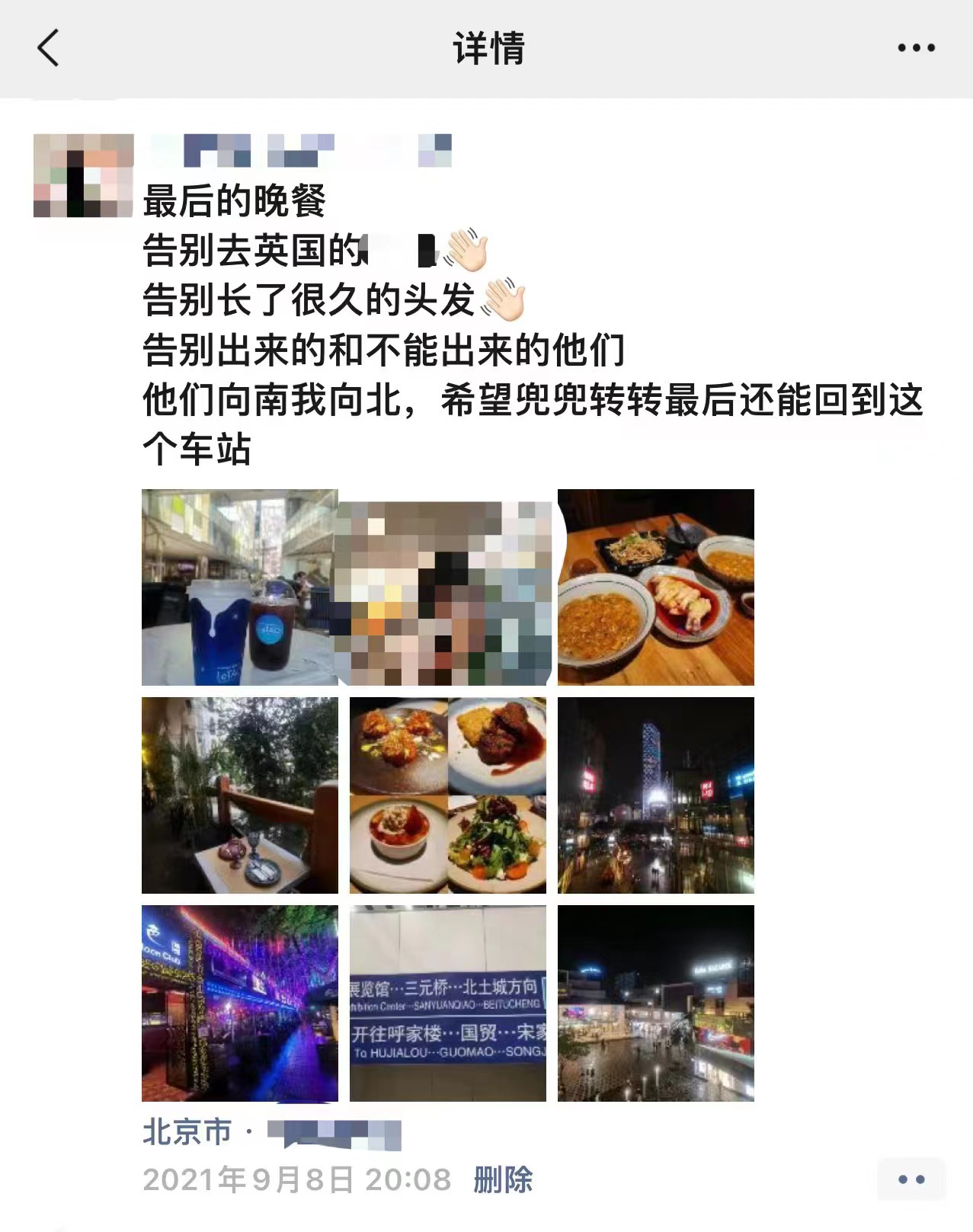973x1232 pixels.
Task: Delete this post via 删除
Action: pos(502,1179)
